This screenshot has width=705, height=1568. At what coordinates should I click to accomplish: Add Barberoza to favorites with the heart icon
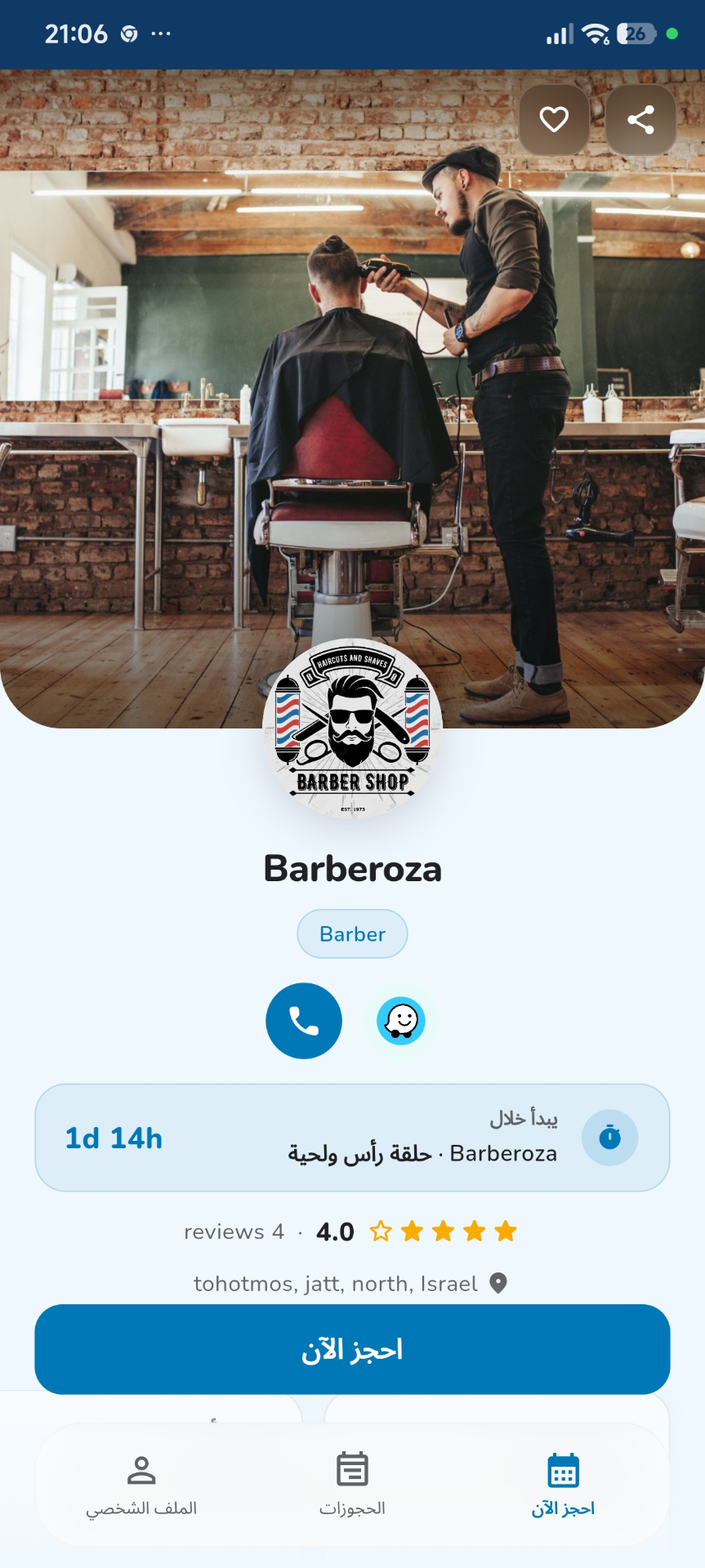[x=554, y=120]
